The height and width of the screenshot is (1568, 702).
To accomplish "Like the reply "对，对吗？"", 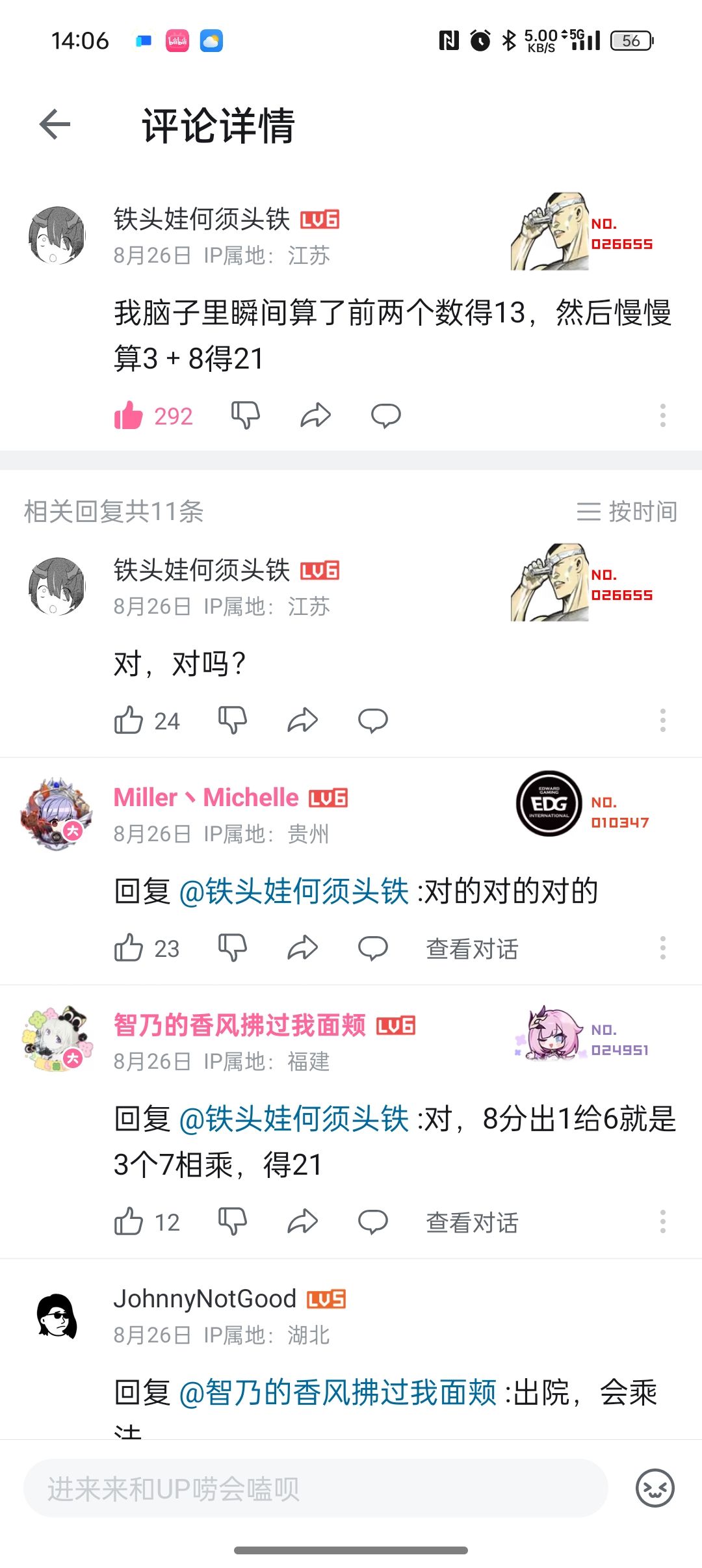I will [129, 720].
